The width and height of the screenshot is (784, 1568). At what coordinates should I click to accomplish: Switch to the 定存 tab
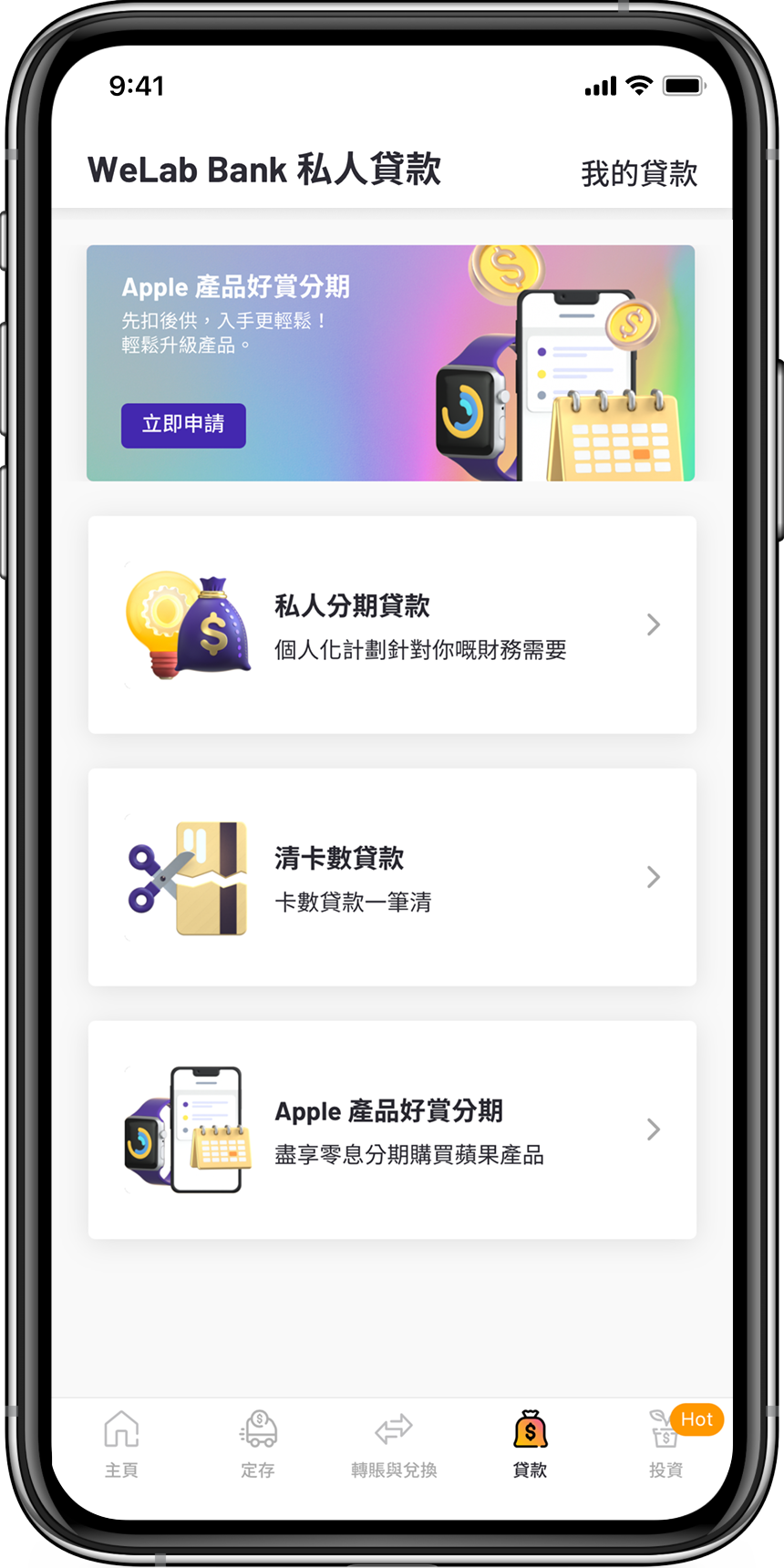258,1444
